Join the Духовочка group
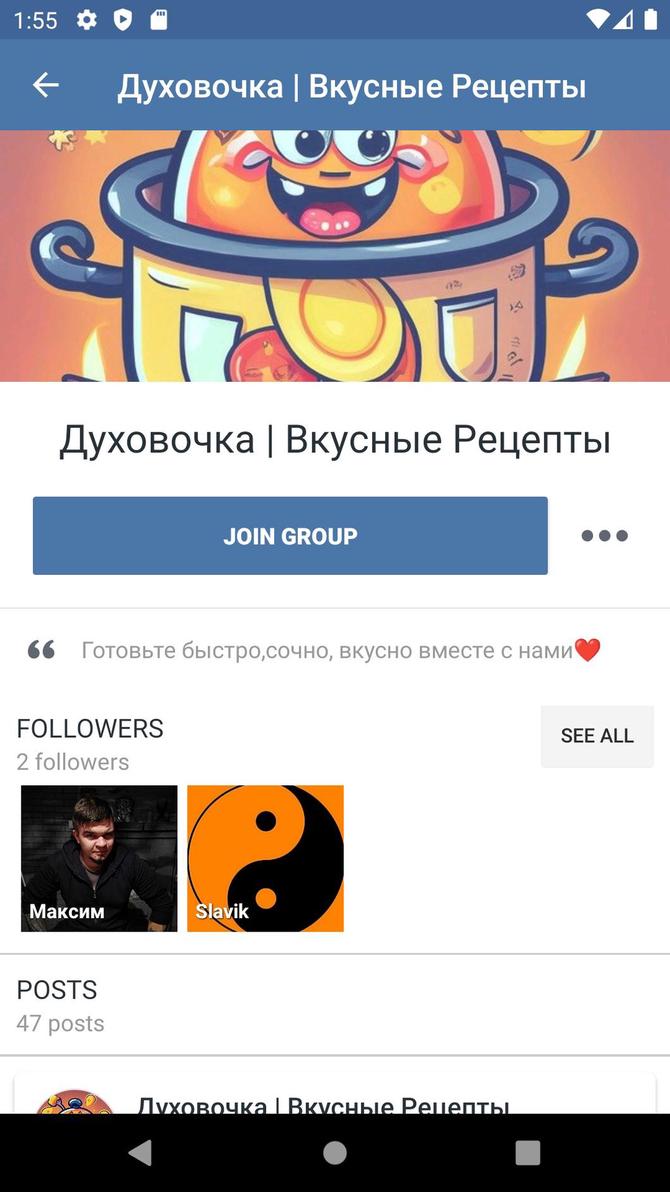 point(290,536)
